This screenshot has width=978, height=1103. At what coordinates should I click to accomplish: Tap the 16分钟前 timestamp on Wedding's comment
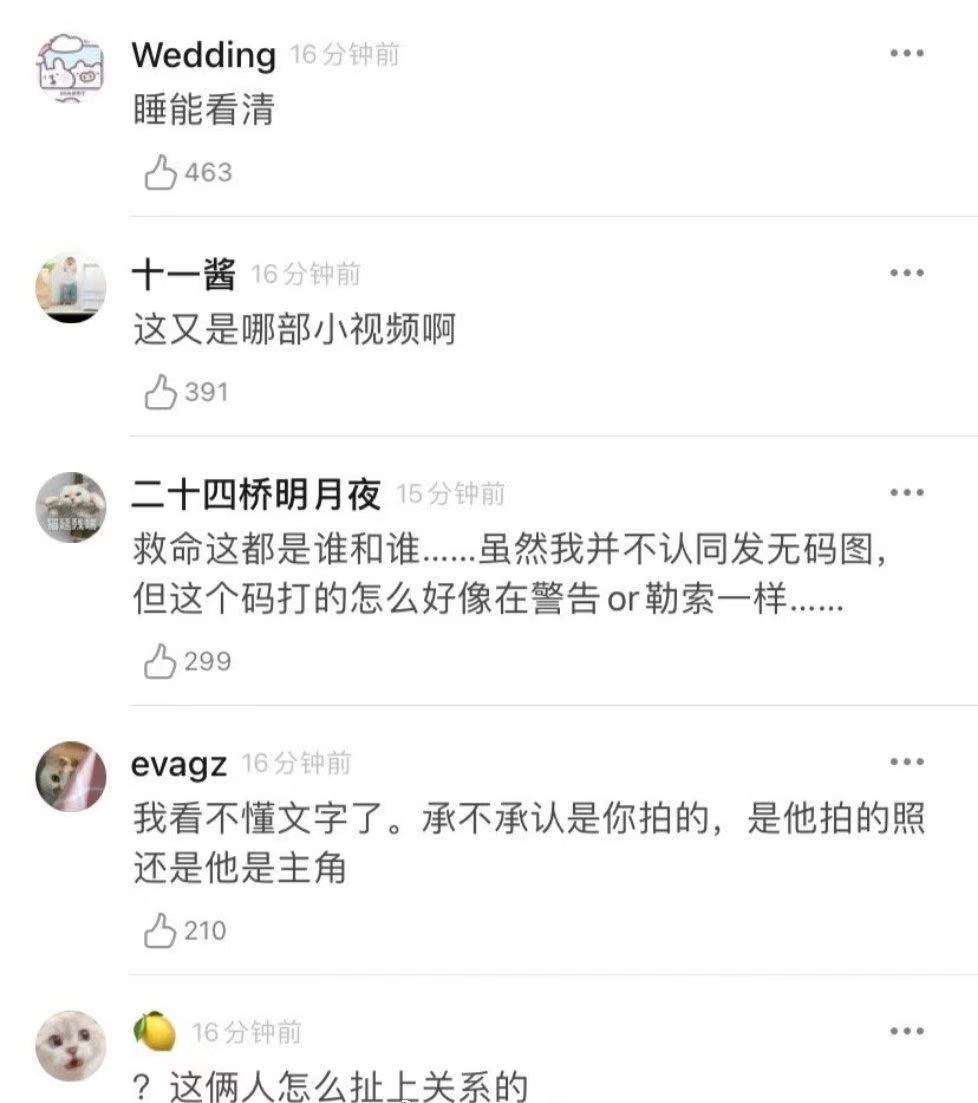point(344,57)
